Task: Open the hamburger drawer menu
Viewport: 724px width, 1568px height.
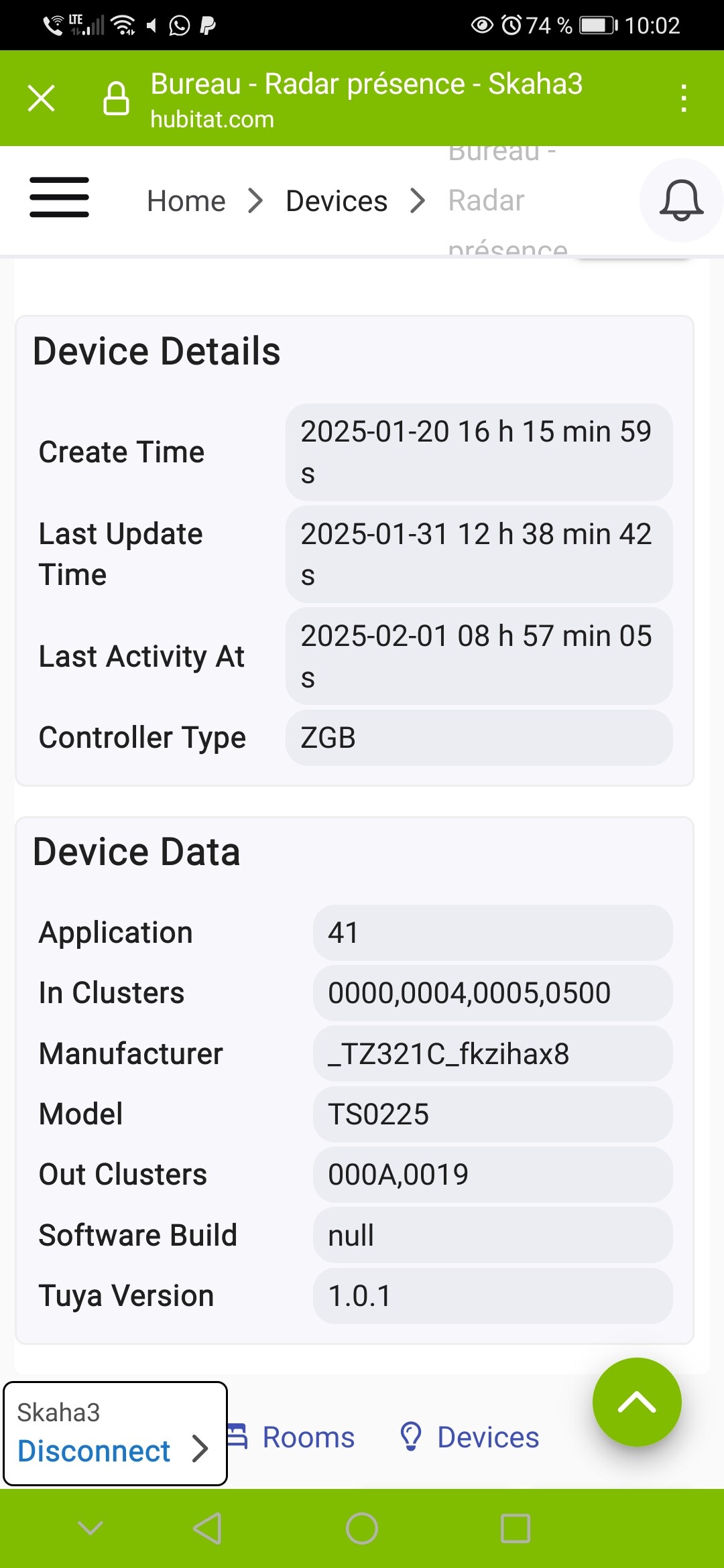Action: (x=59, y=197)
